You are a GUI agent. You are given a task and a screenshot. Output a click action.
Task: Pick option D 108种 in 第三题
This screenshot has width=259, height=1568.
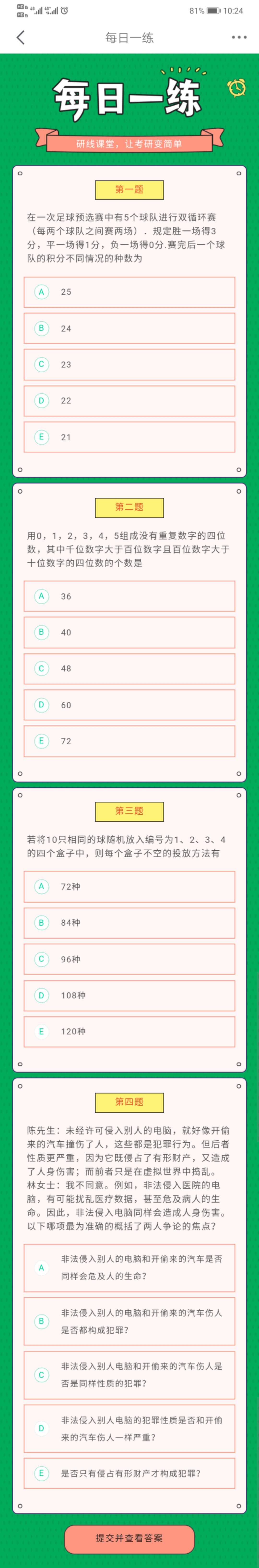(x=129, y=995)
